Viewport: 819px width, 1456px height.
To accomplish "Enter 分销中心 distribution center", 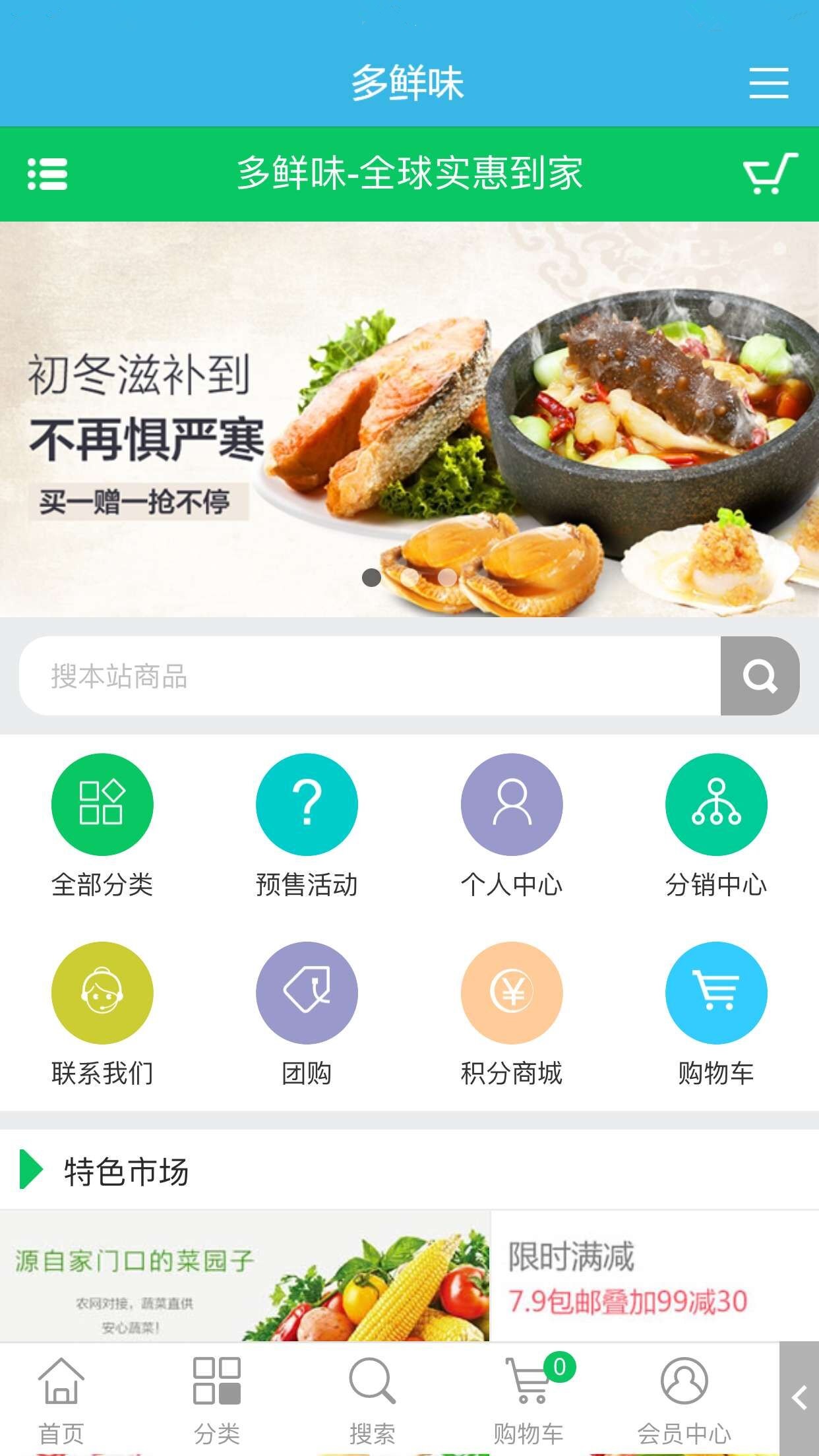I will click(716, 824).
